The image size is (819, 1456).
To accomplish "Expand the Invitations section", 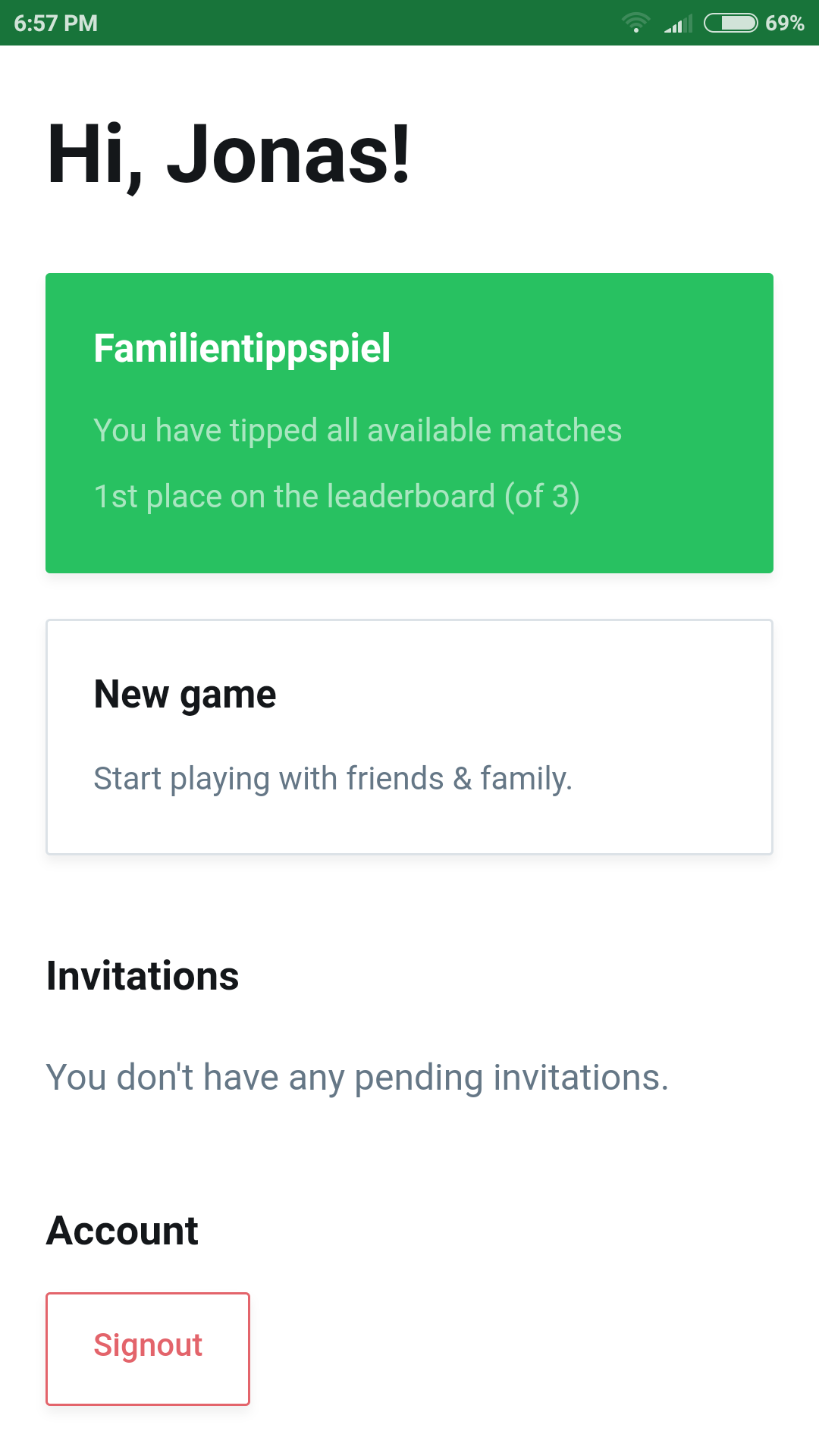I will [x=143, y=977].
